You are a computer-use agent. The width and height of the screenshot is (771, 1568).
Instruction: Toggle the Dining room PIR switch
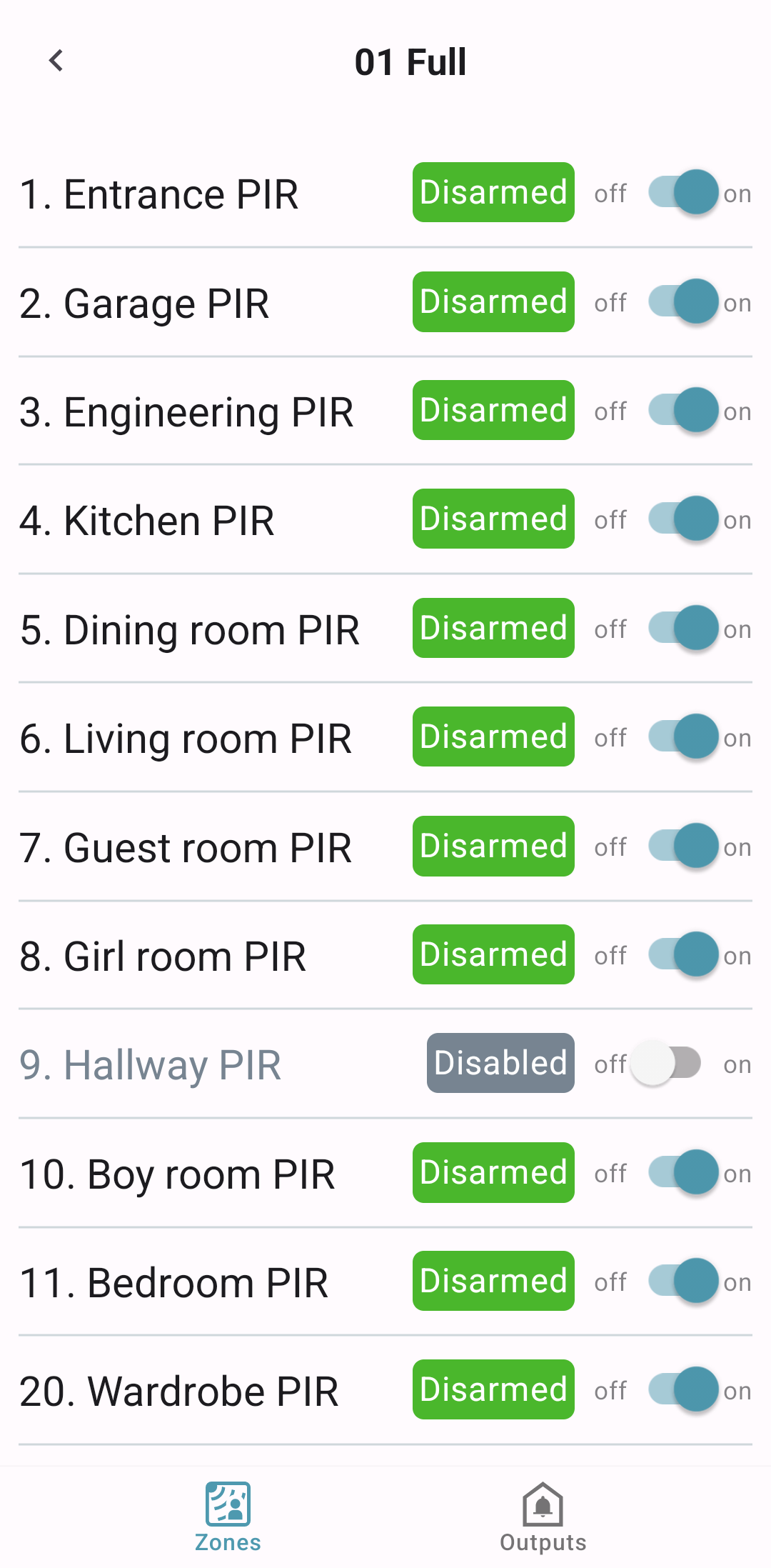(683, 628)
